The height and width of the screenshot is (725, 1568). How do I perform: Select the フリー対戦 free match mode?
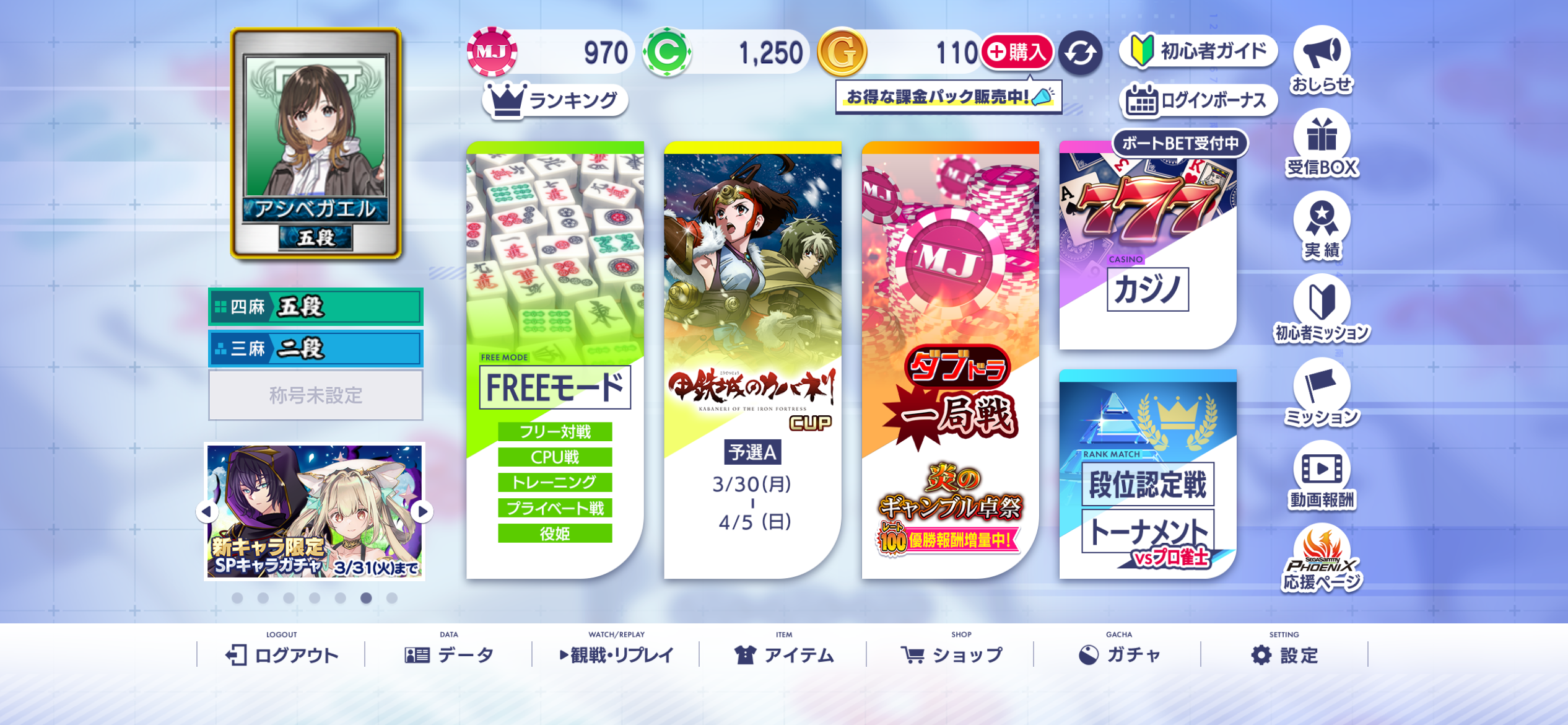coord(555,431)
